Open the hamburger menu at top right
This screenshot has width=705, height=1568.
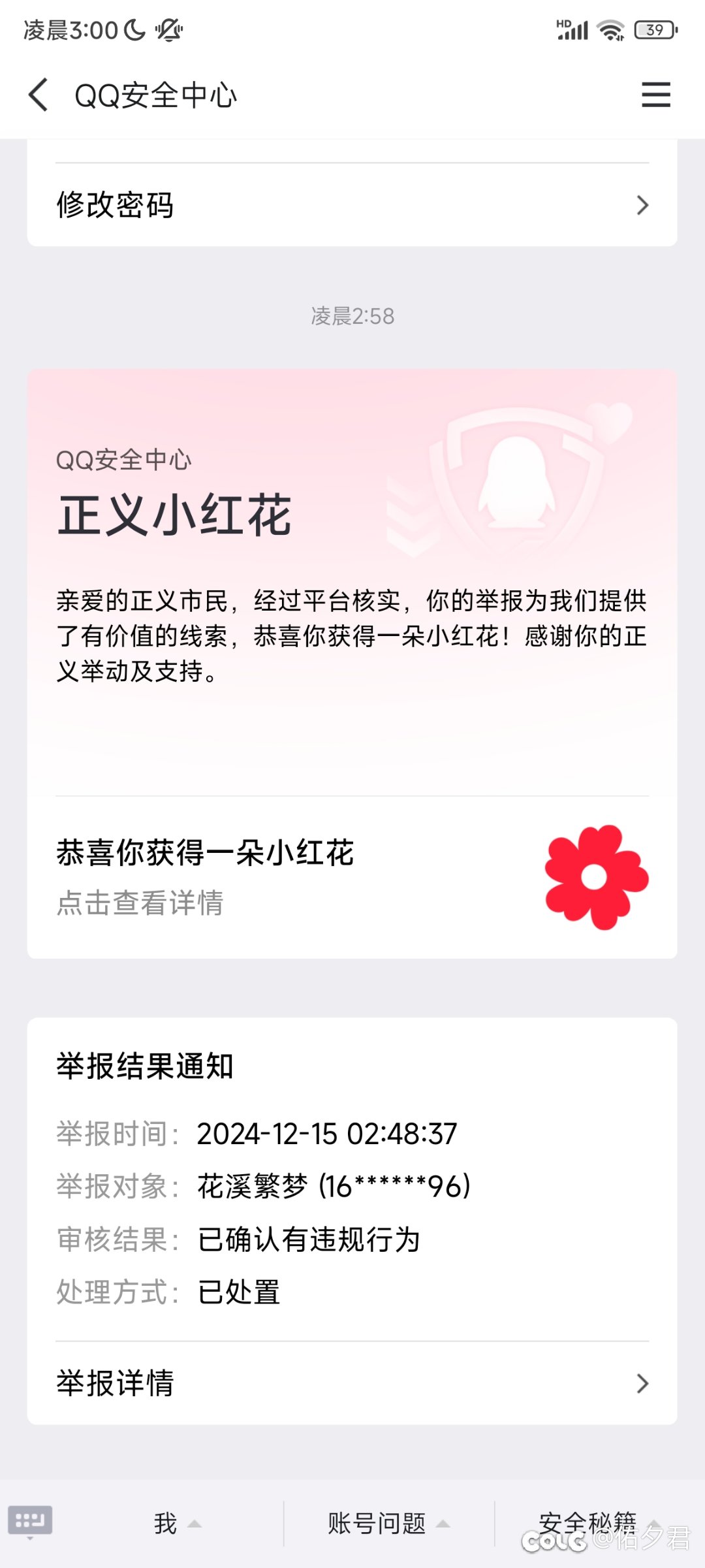click(655, 95)
